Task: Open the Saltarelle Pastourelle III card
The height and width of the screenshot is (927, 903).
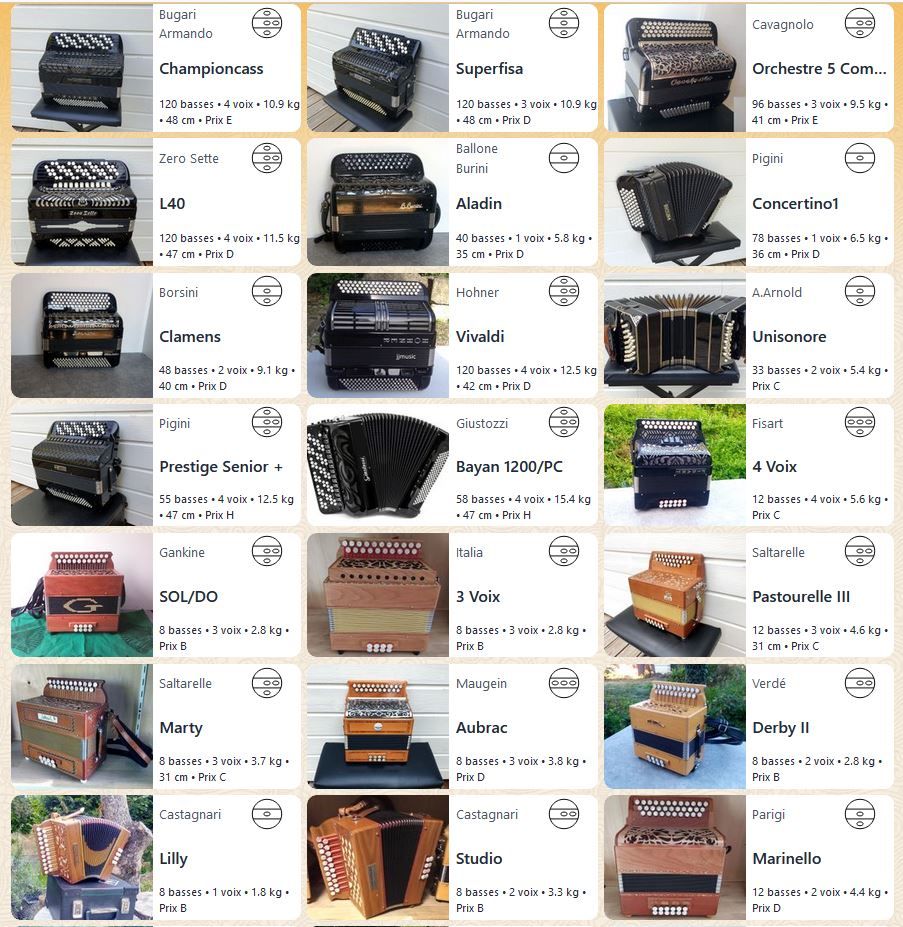Action: pos(800,597)
